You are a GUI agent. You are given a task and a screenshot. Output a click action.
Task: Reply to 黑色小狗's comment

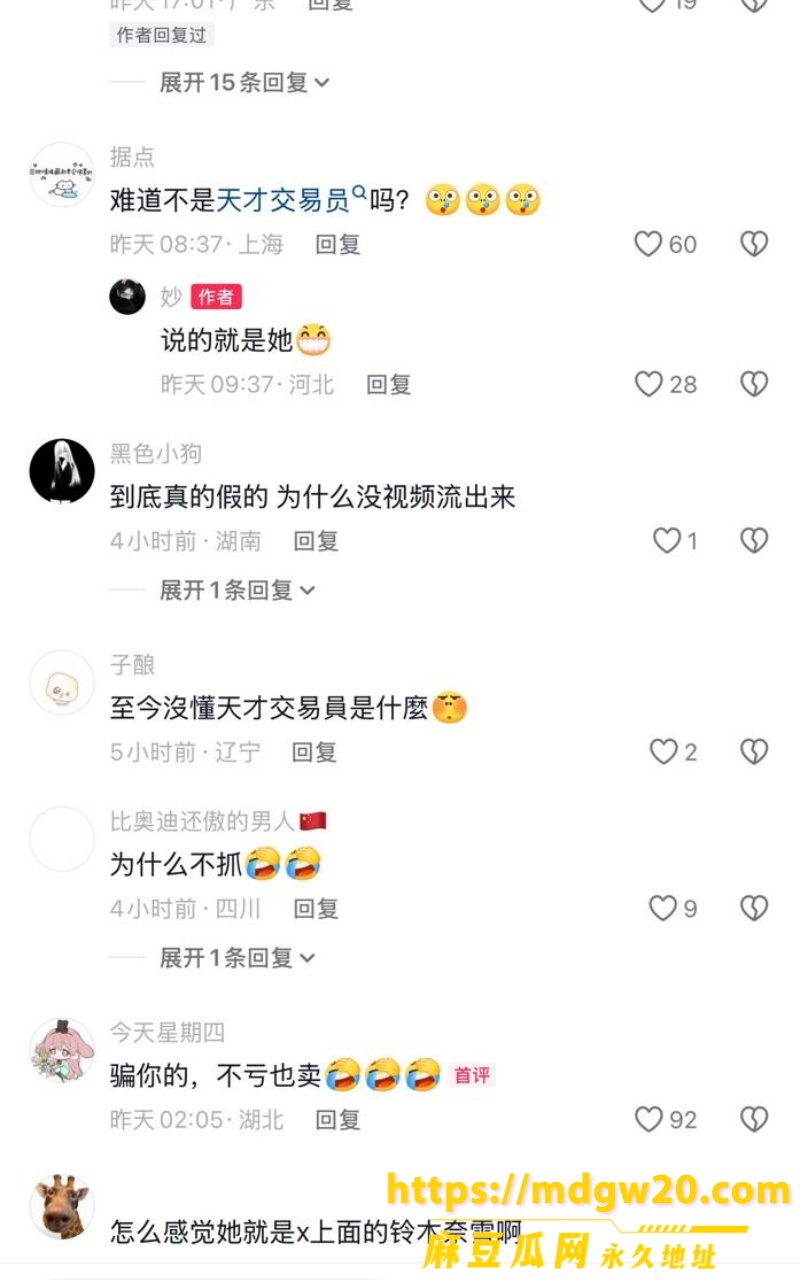click(316, 541)
